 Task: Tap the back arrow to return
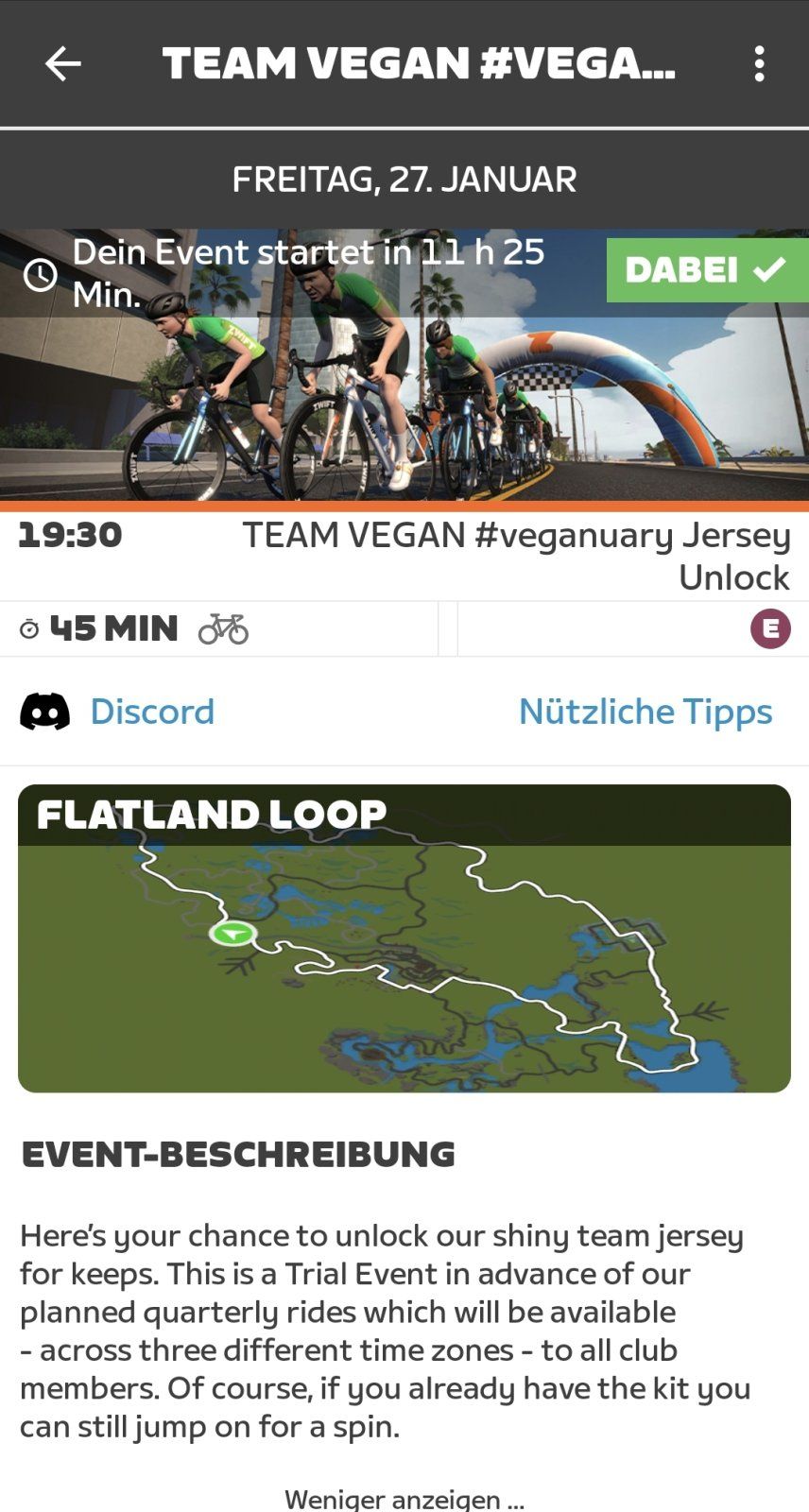point(60,64)
